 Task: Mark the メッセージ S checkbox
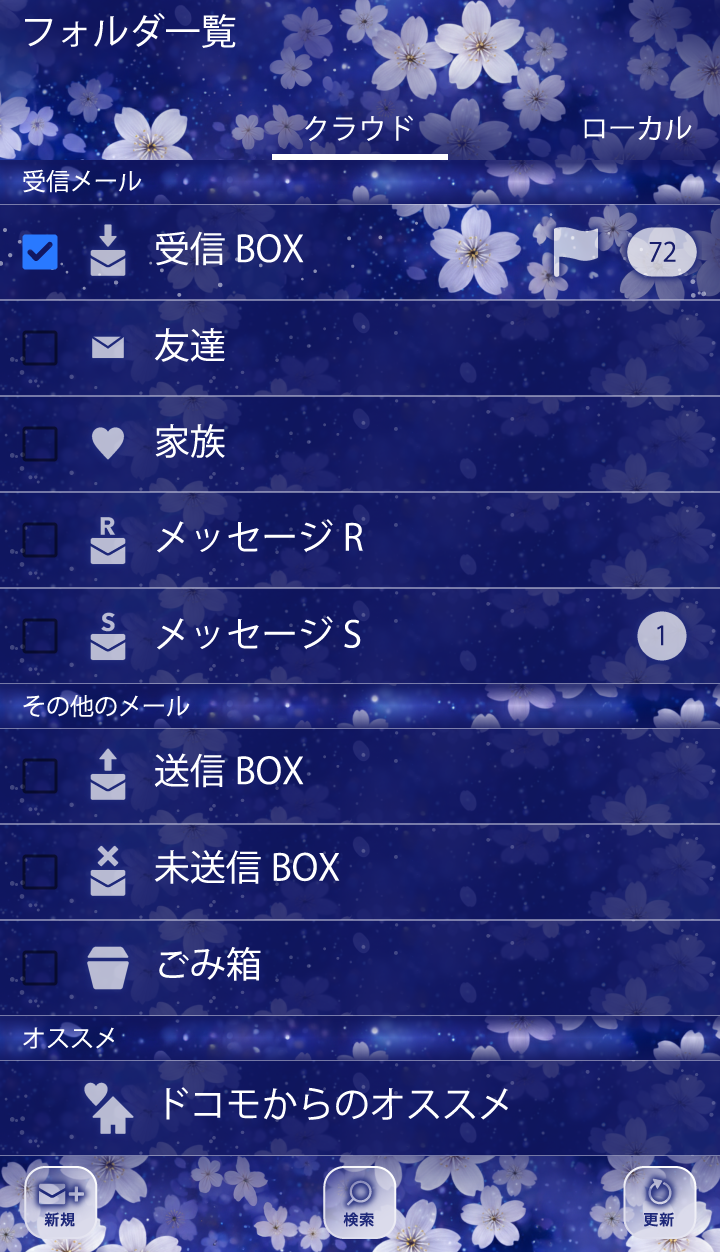[40, 635]
